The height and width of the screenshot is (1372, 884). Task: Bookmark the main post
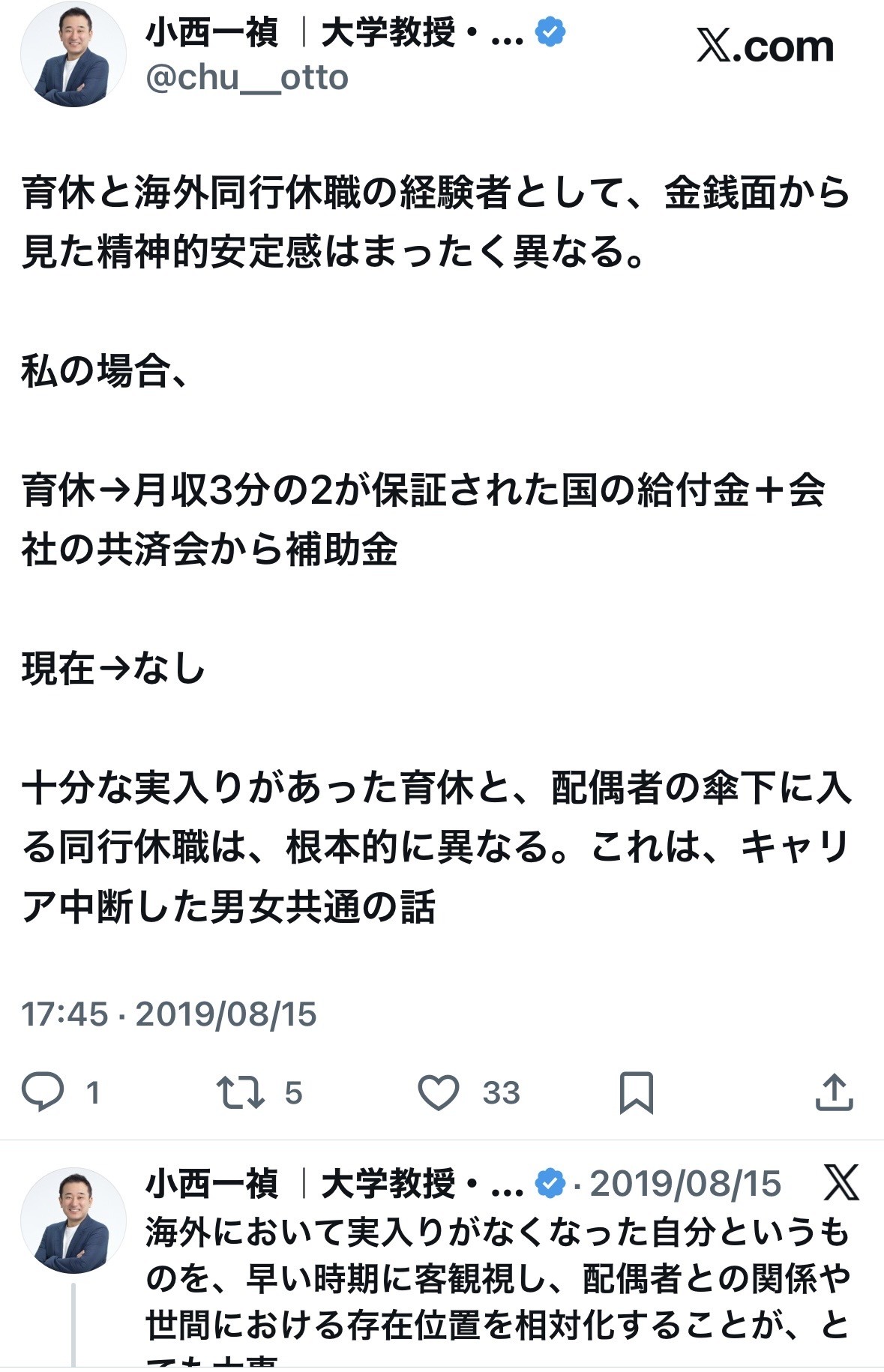pos(636,1092)
